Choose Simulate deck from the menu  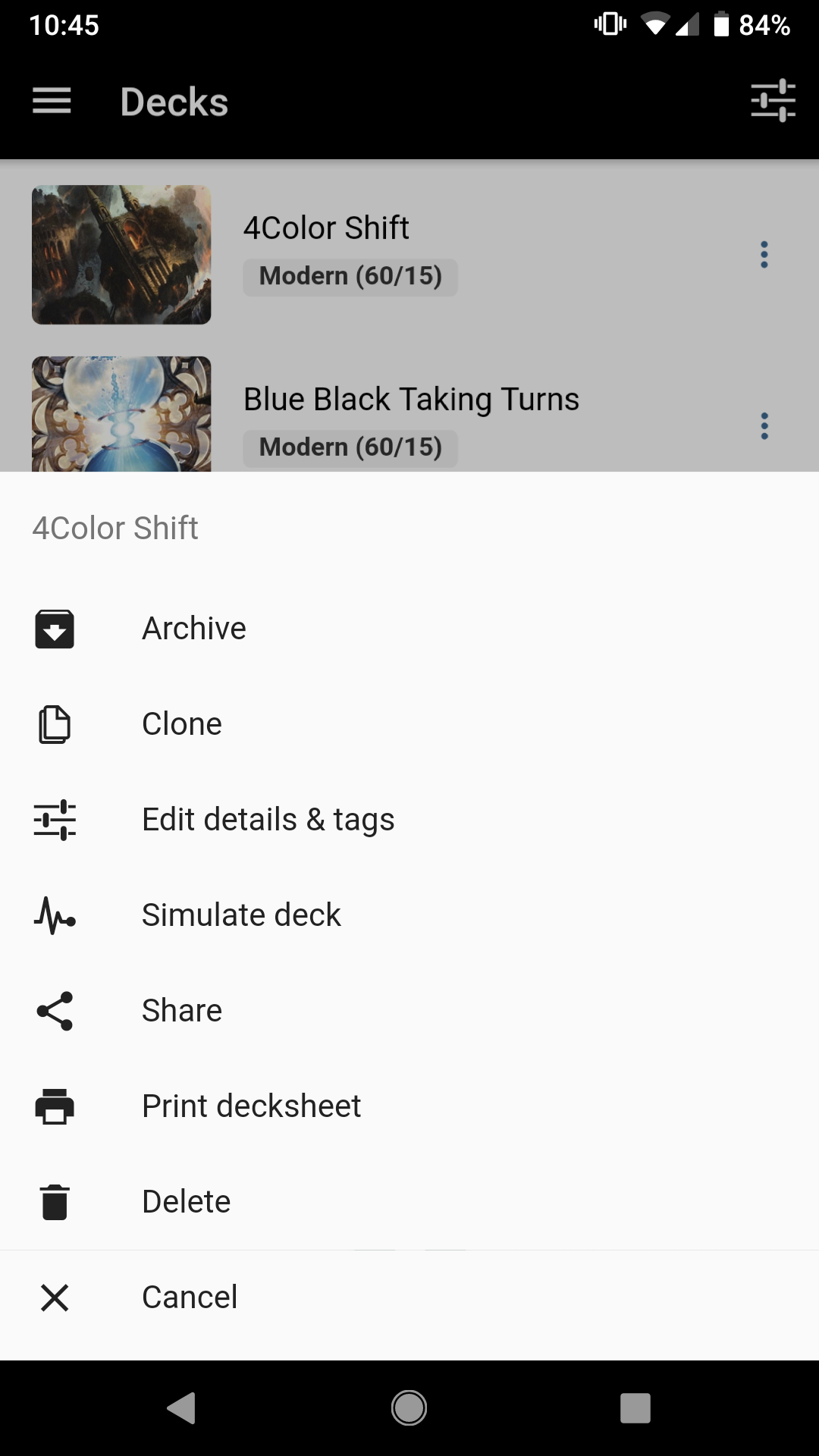point(241,915)
